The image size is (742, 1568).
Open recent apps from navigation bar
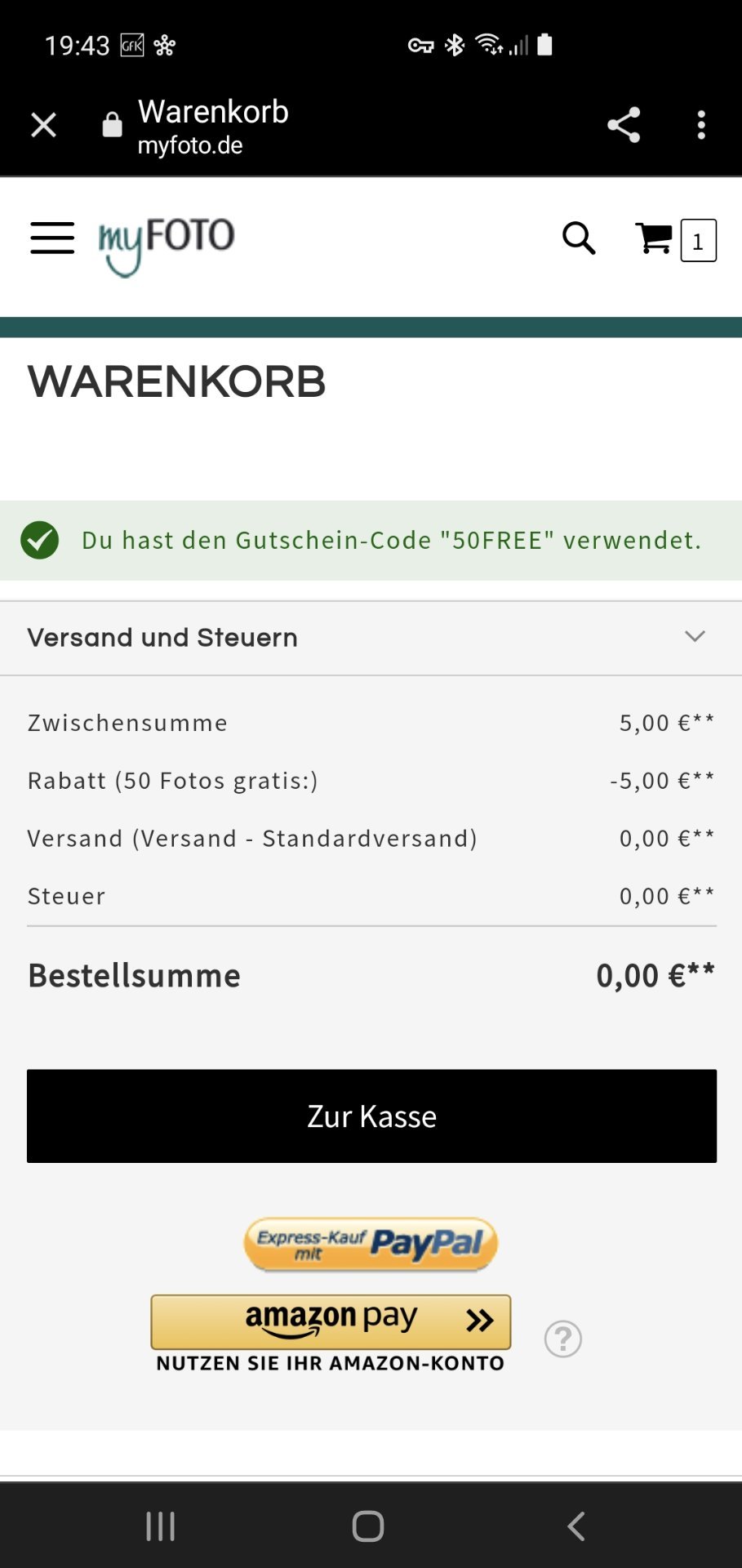tap(161, 1526)
